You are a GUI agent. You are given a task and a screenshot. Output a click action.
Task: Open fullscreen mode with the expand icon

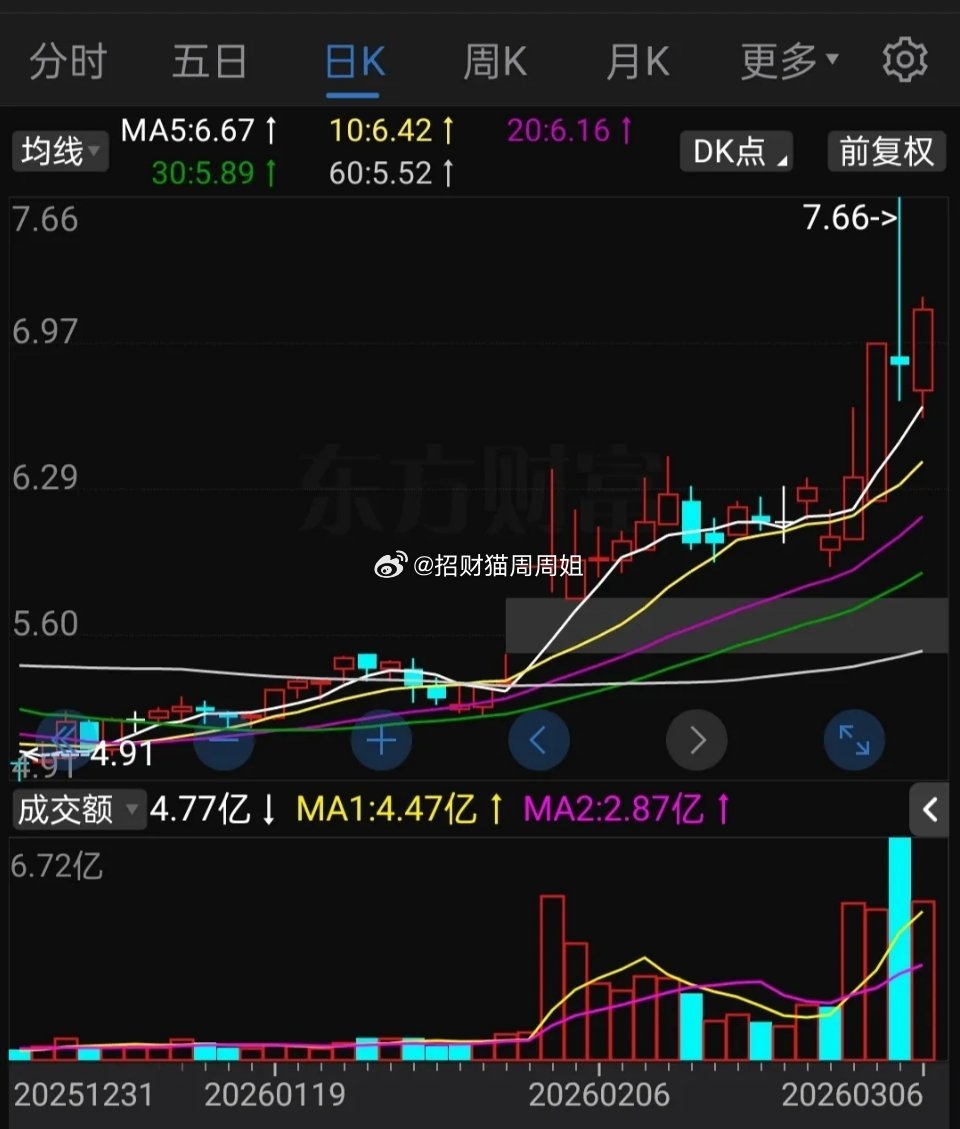point(853,740)
